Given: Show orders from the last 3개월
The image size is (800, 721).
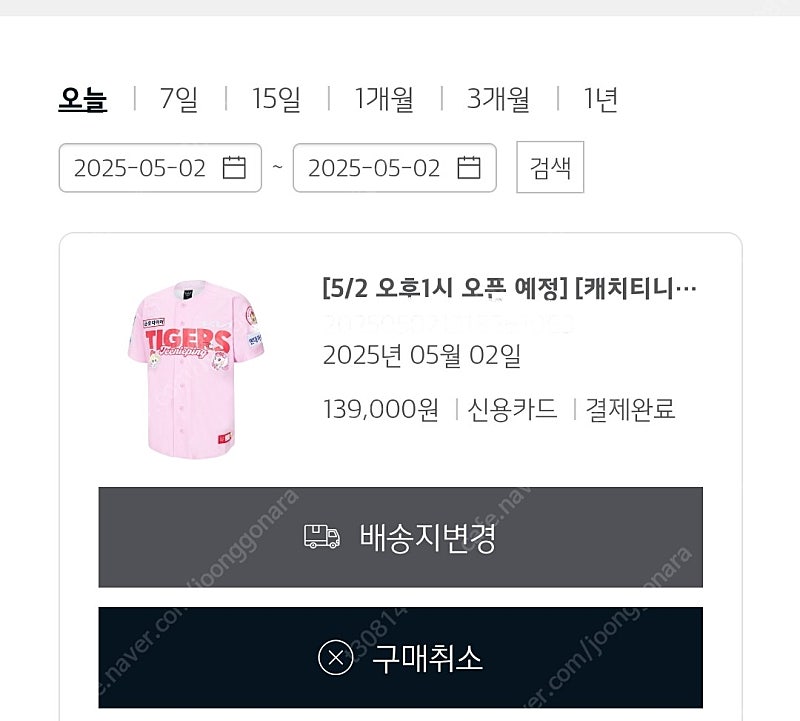Looking at the screenshot, I should tap(498, 99).
